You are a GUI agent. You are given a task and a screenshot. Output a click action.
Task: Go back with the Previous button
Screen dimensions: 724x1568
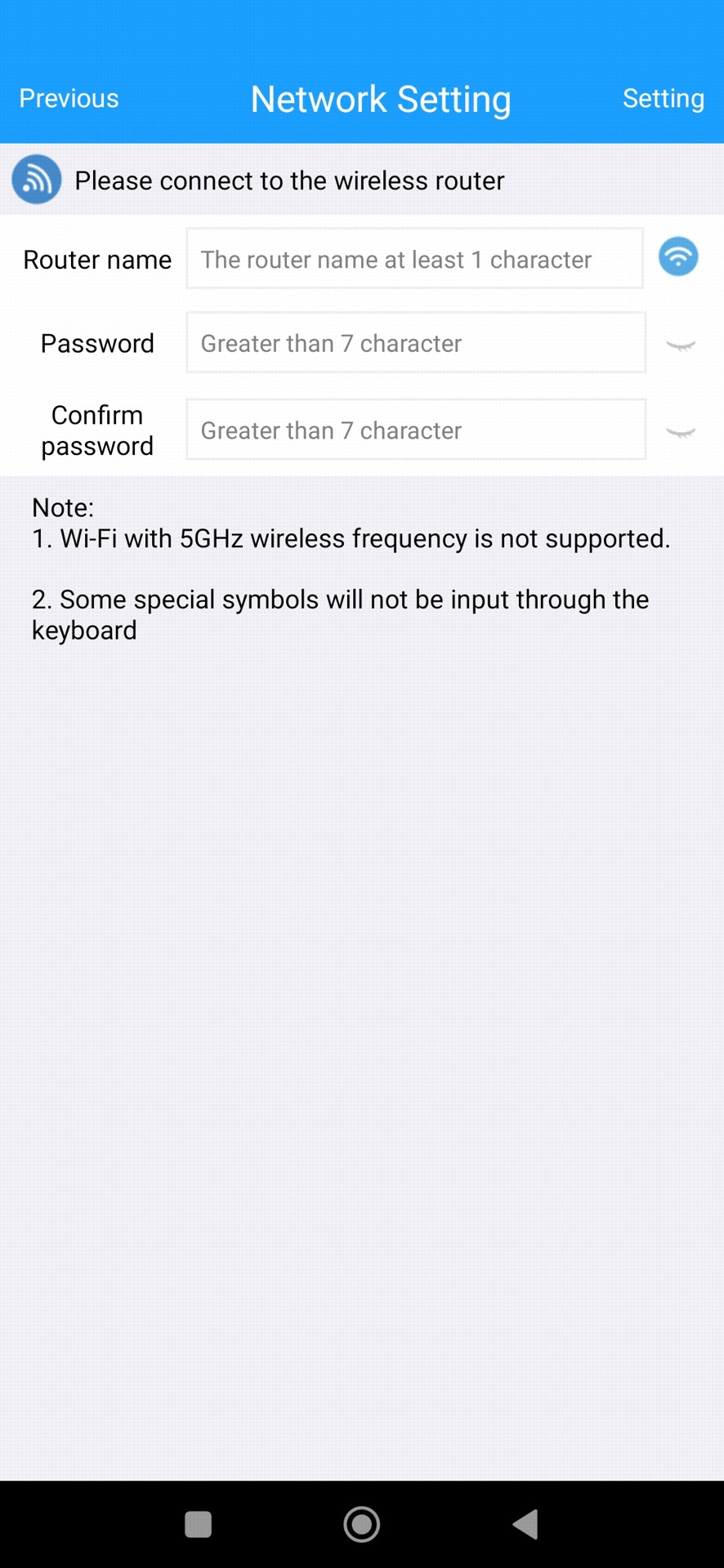pos(69,98)
